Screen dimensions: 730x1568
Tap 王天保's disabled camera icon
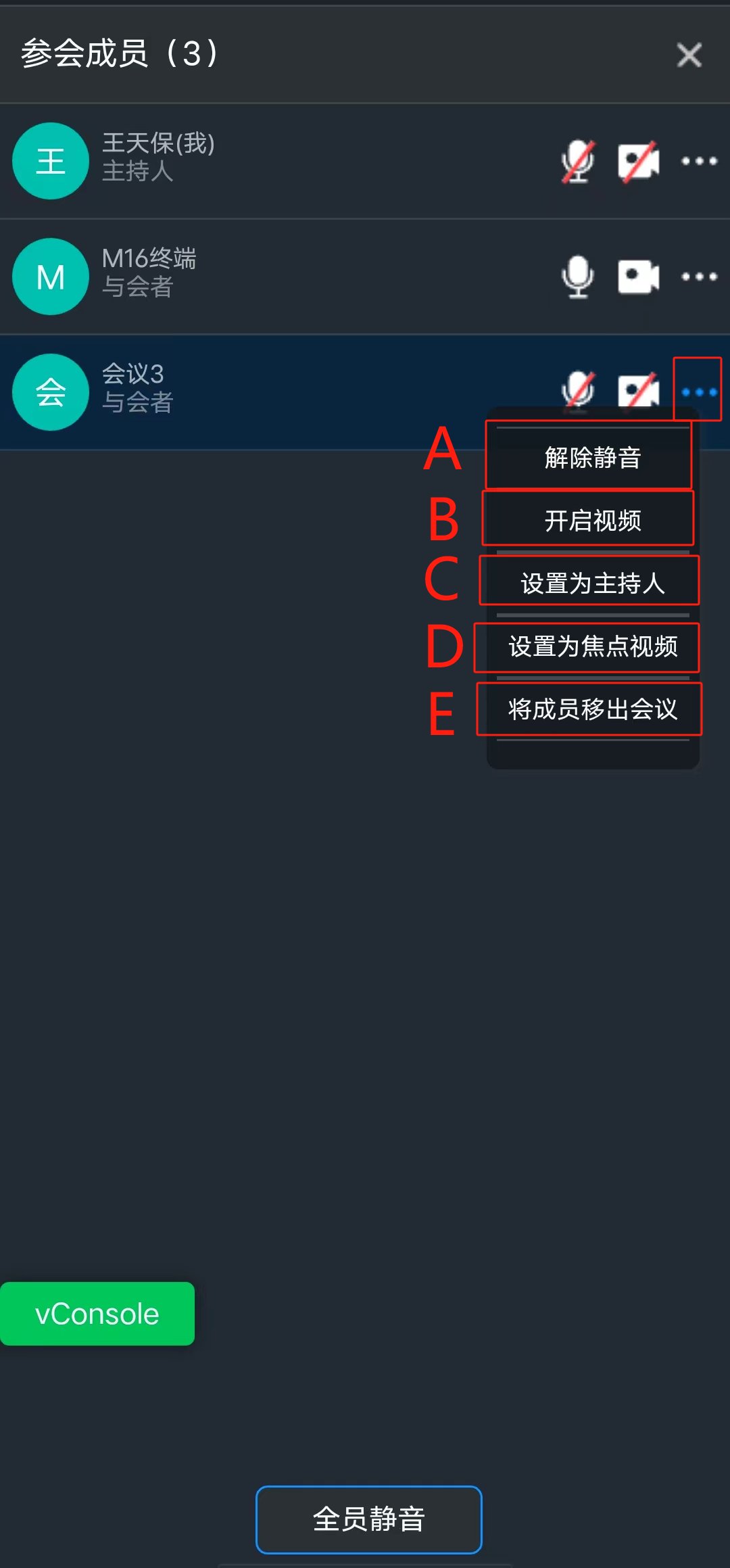tap(639, 162)
